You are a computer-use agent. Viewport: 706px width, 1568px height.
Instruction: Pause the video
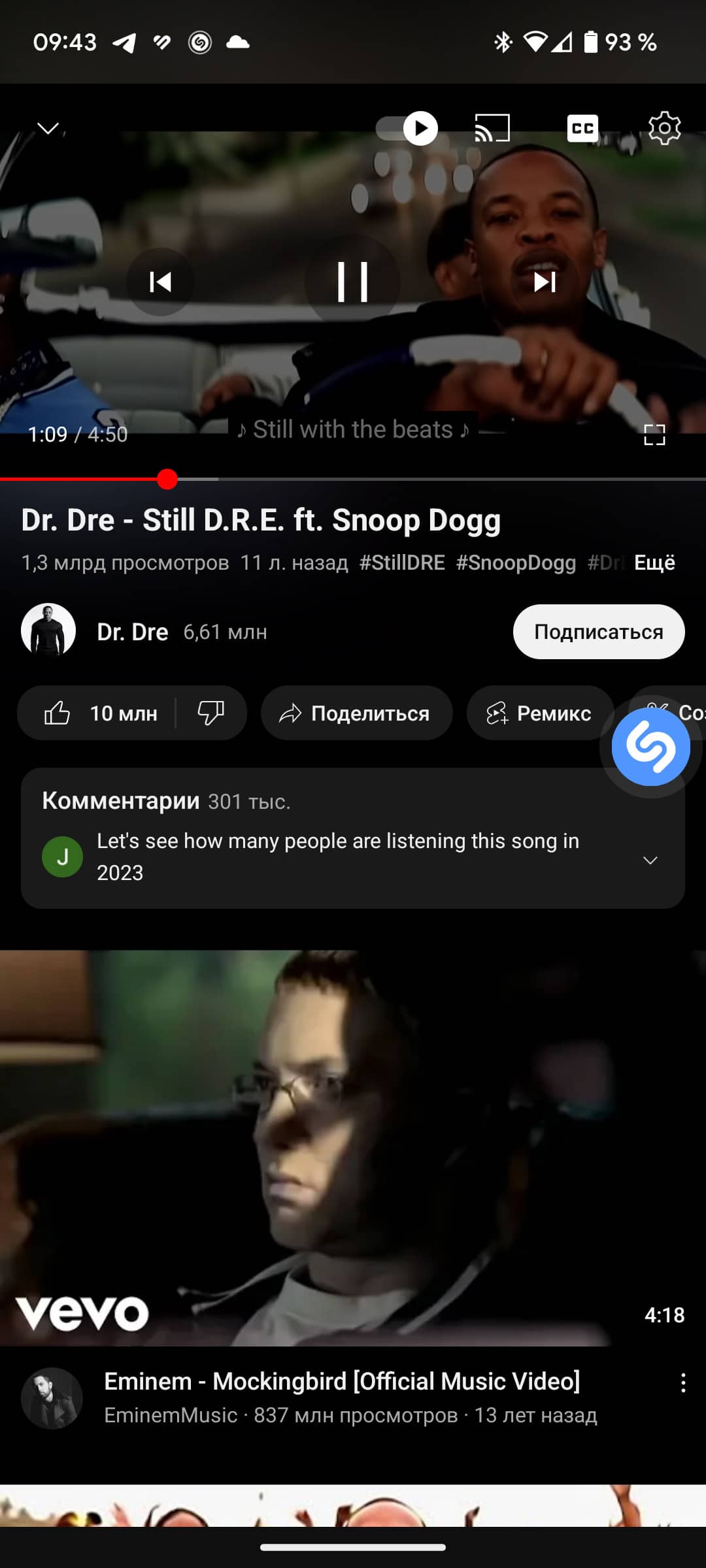[352, 282]
